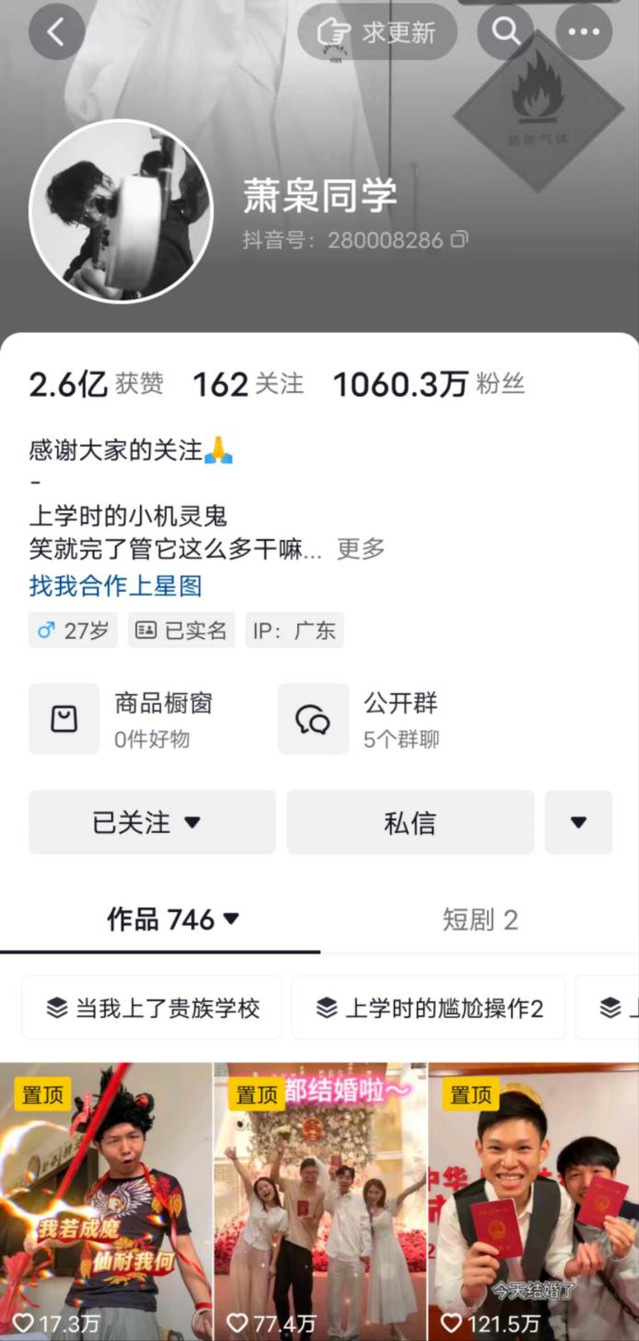Play the pinned video with 17.3万 likes
This screenshot has height=1341, width=639.
[x=105, y=1200]
